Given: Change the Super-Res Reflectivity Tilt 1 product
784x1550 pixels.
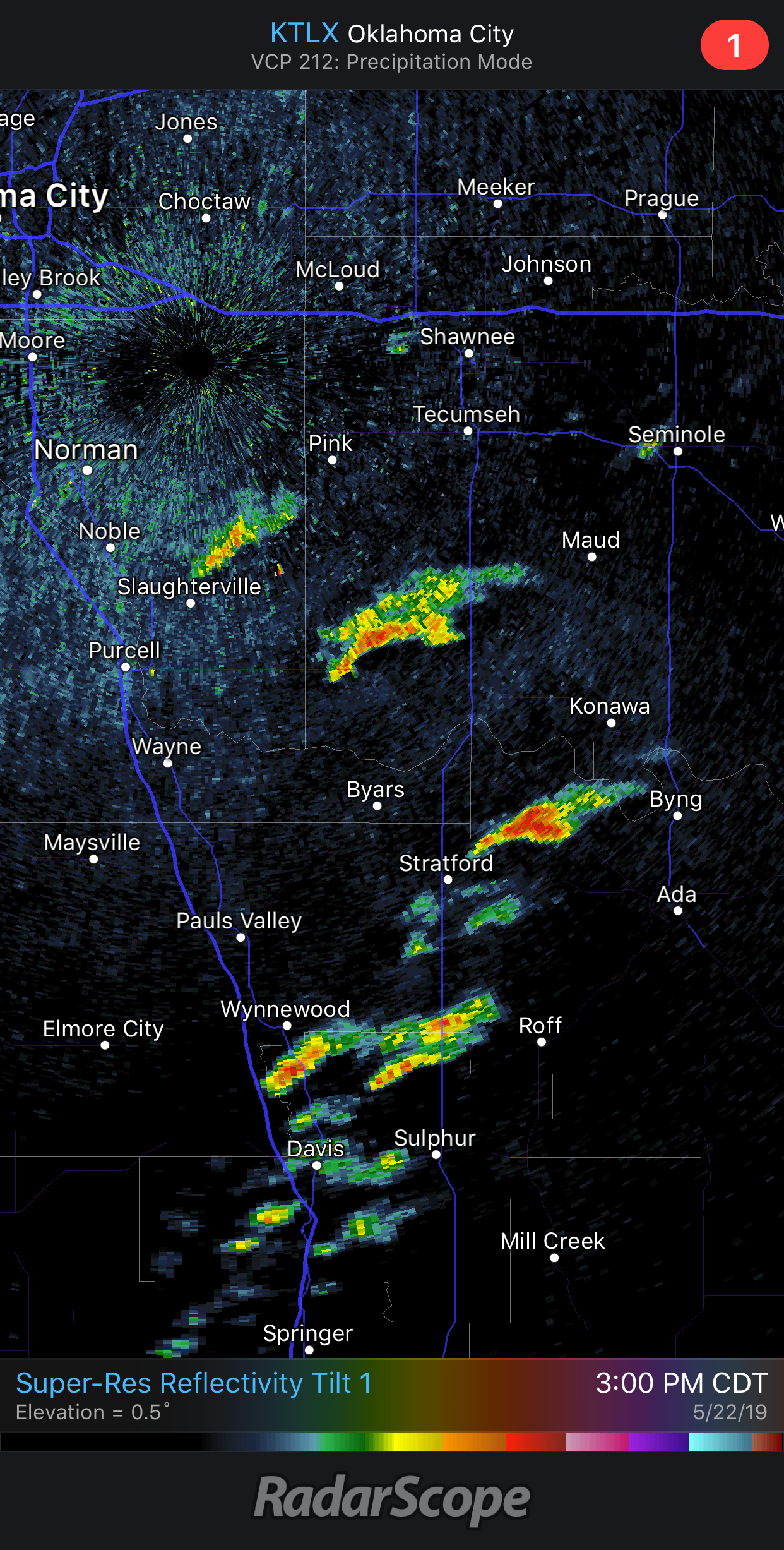Looking at the screenshot, I should pos(193,1383).
